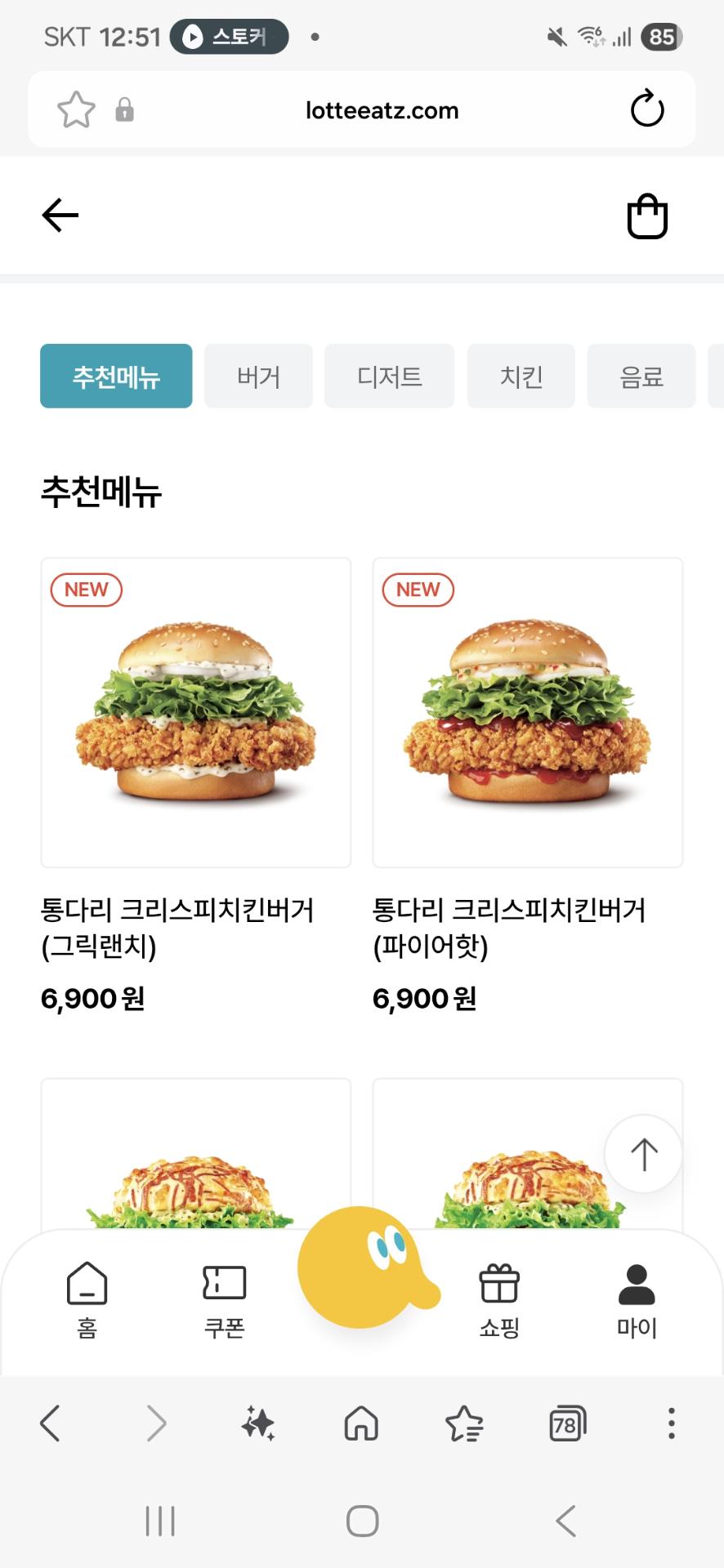The height and width of the screenshot is (1568, 724).
Task: Open 통다리 크리스피치킨버거 (그릭랜치) product card
Action: [x=196, y=713]
